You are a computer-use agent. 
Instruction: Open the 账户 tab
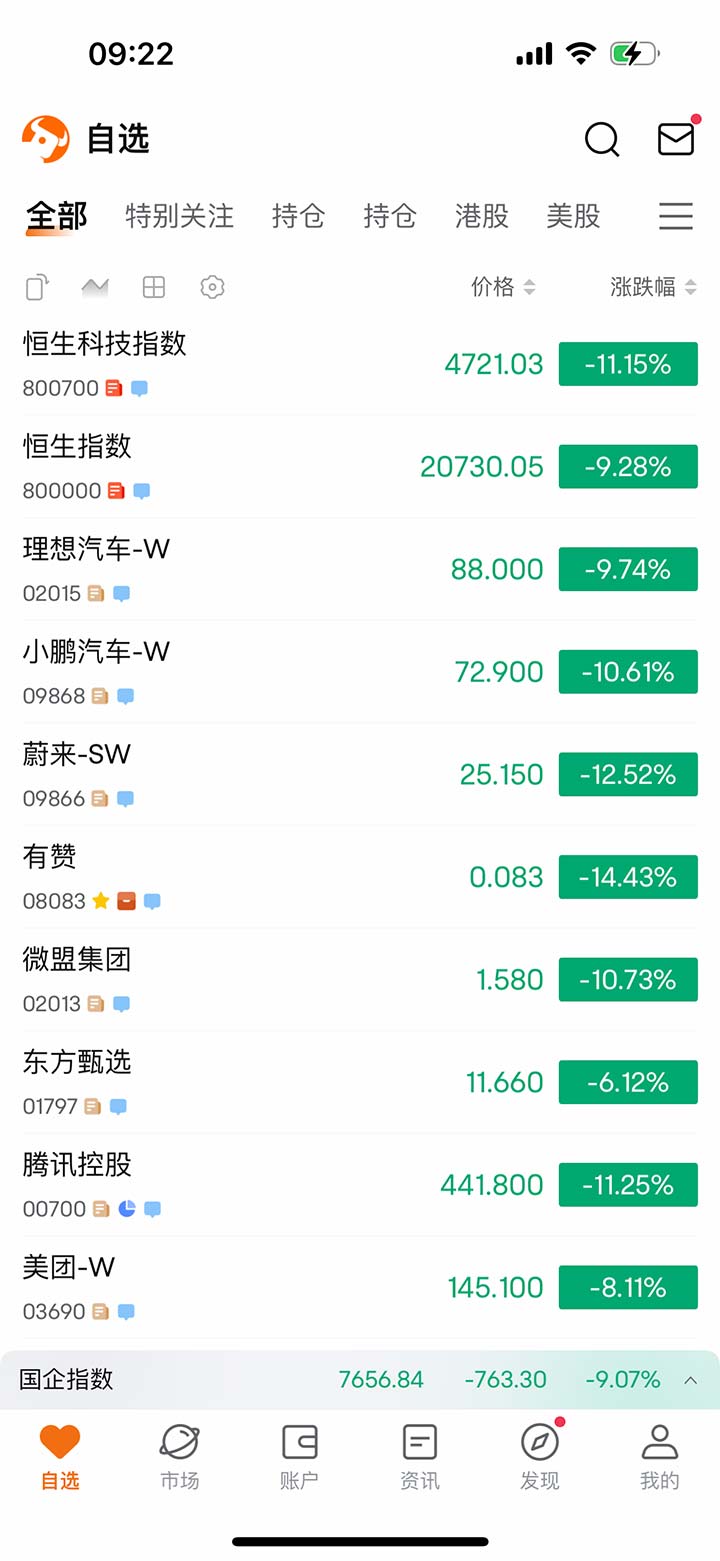[299, 1457]
